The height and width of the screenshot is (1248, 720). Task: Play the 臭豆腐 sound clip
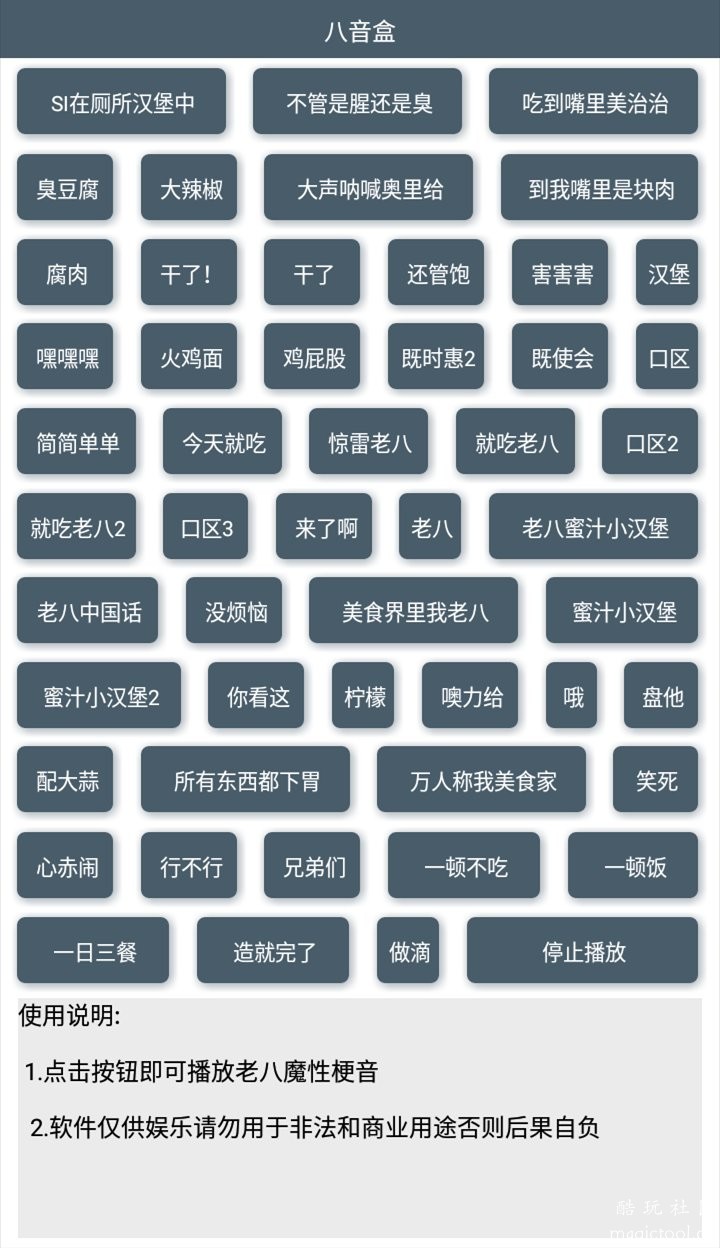[x=65, y=188]
